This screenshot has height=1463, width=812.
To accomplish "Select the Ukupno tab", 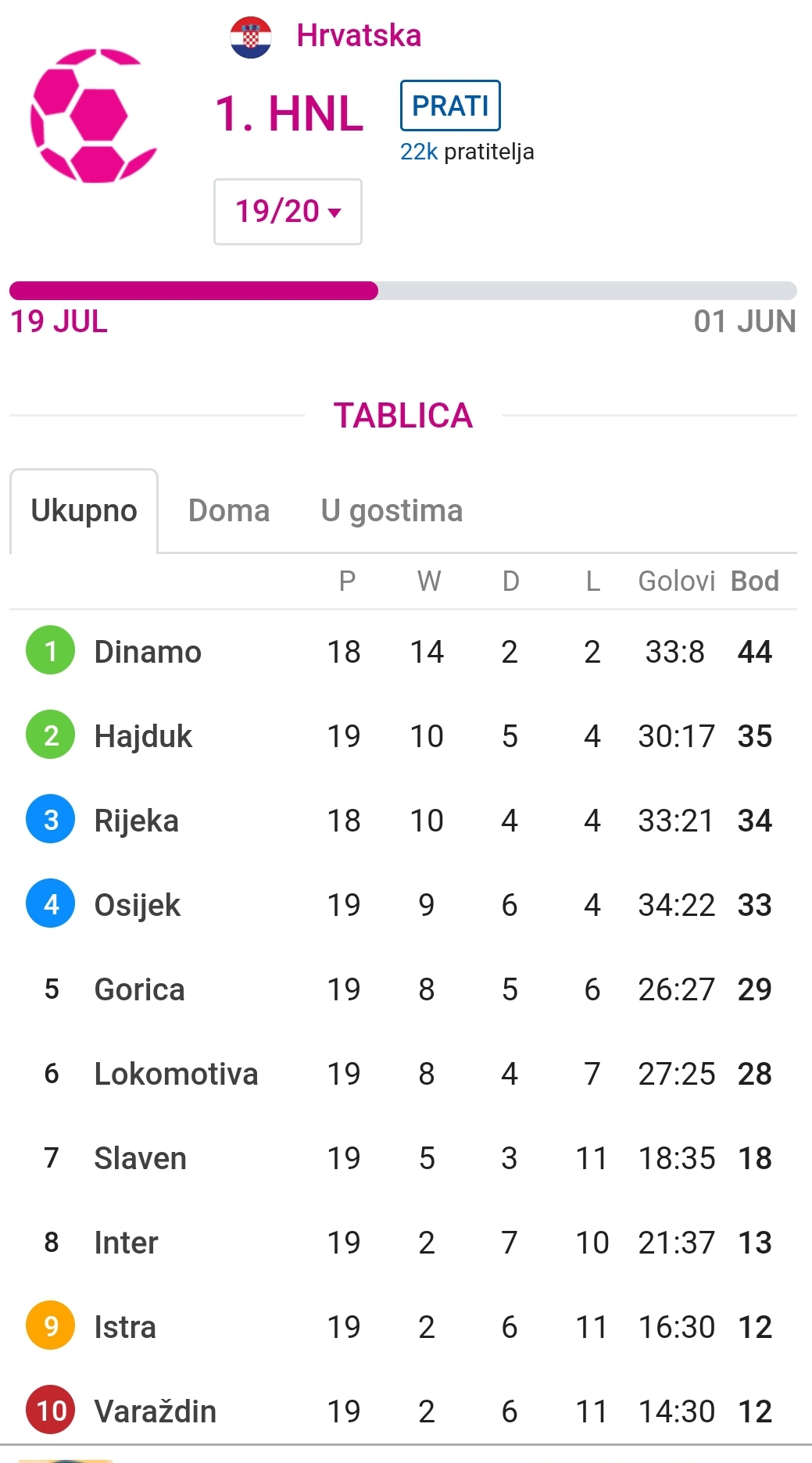I will tap(84, 511).
